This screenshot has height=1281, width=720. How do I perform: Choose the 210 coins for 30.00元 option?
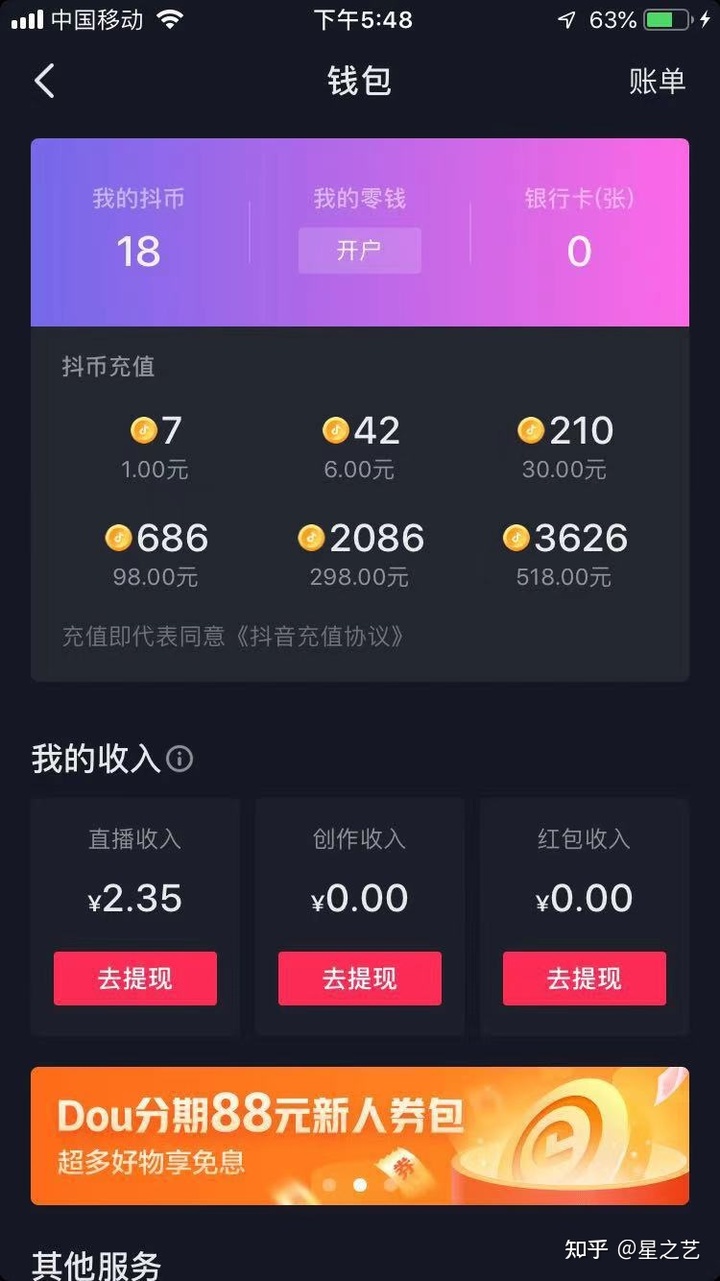tap(565, 447)
